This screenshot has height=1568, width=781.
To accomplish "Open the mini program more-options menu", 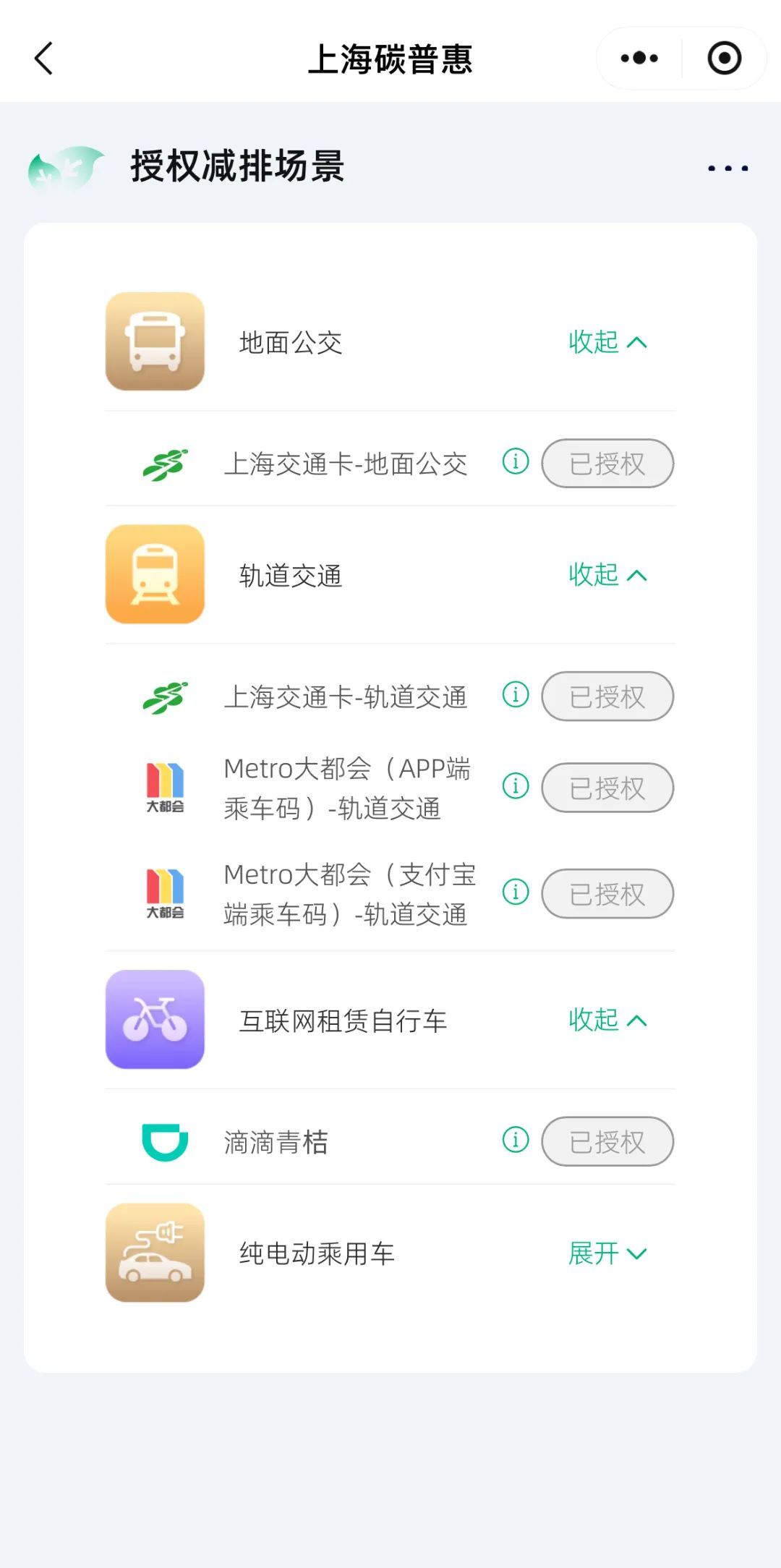I will tap(639, 59).
